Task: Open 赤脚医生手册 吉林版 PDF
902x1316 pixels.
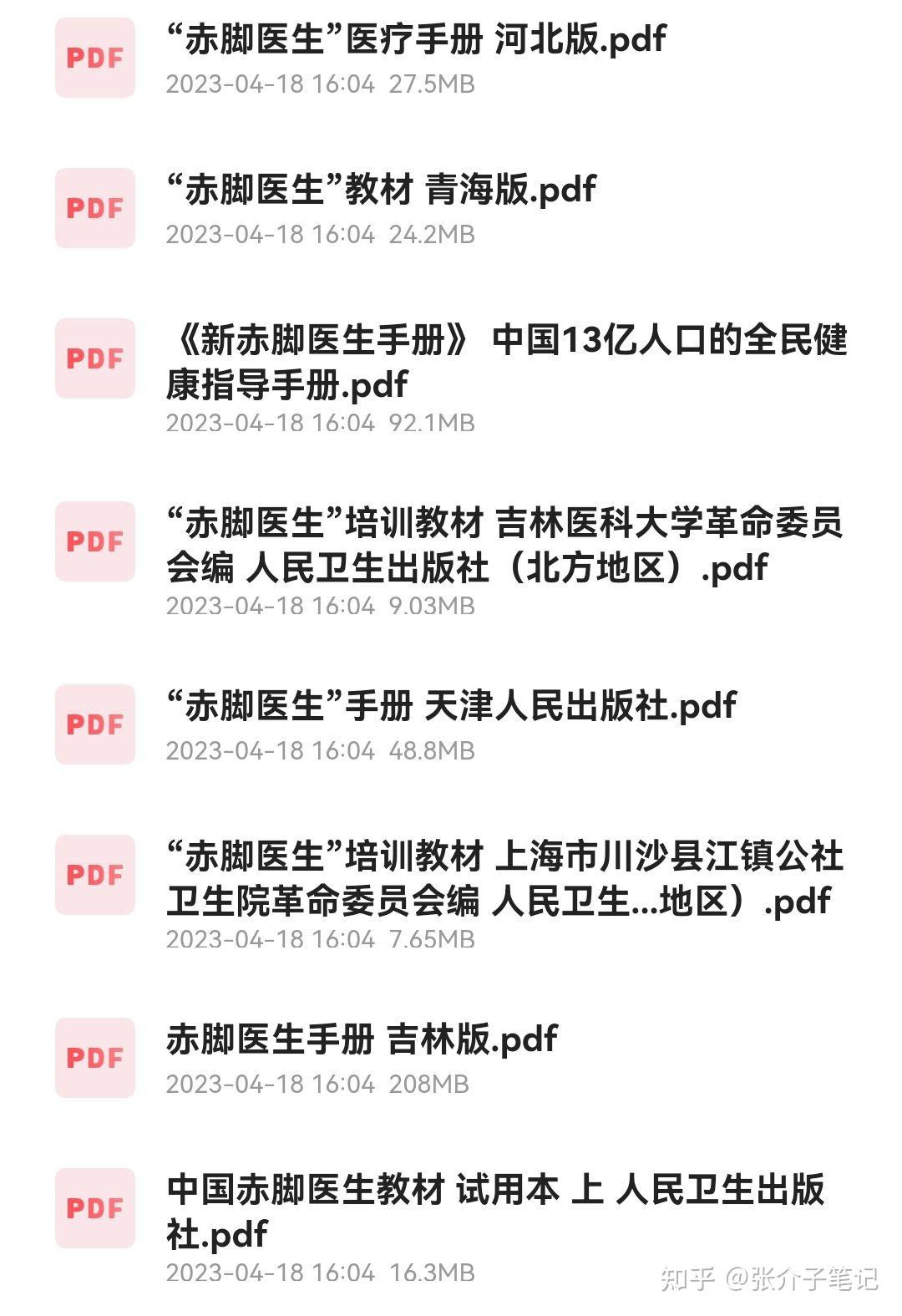Action: tap(362, 1039)
